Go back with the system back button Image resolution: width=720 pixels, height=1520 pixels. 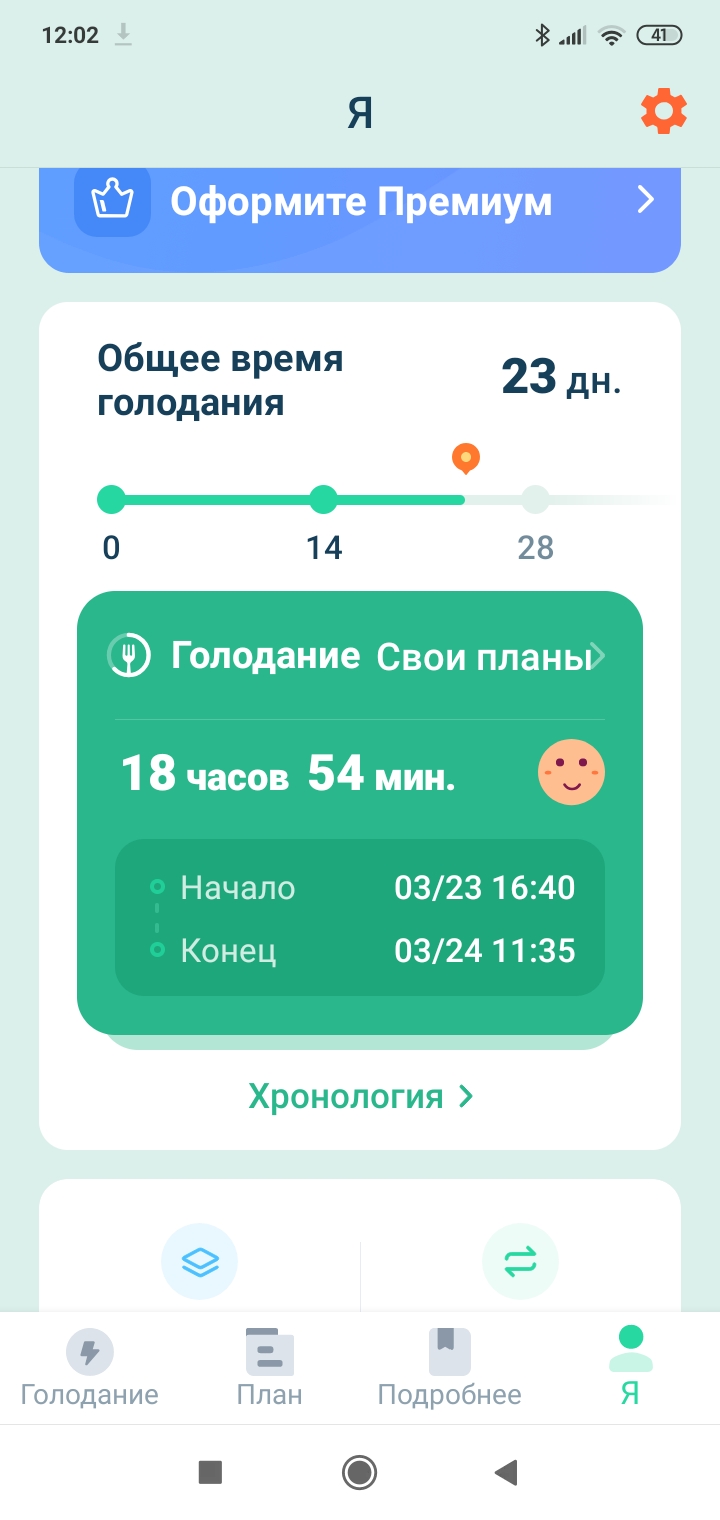click(507, 1472)
